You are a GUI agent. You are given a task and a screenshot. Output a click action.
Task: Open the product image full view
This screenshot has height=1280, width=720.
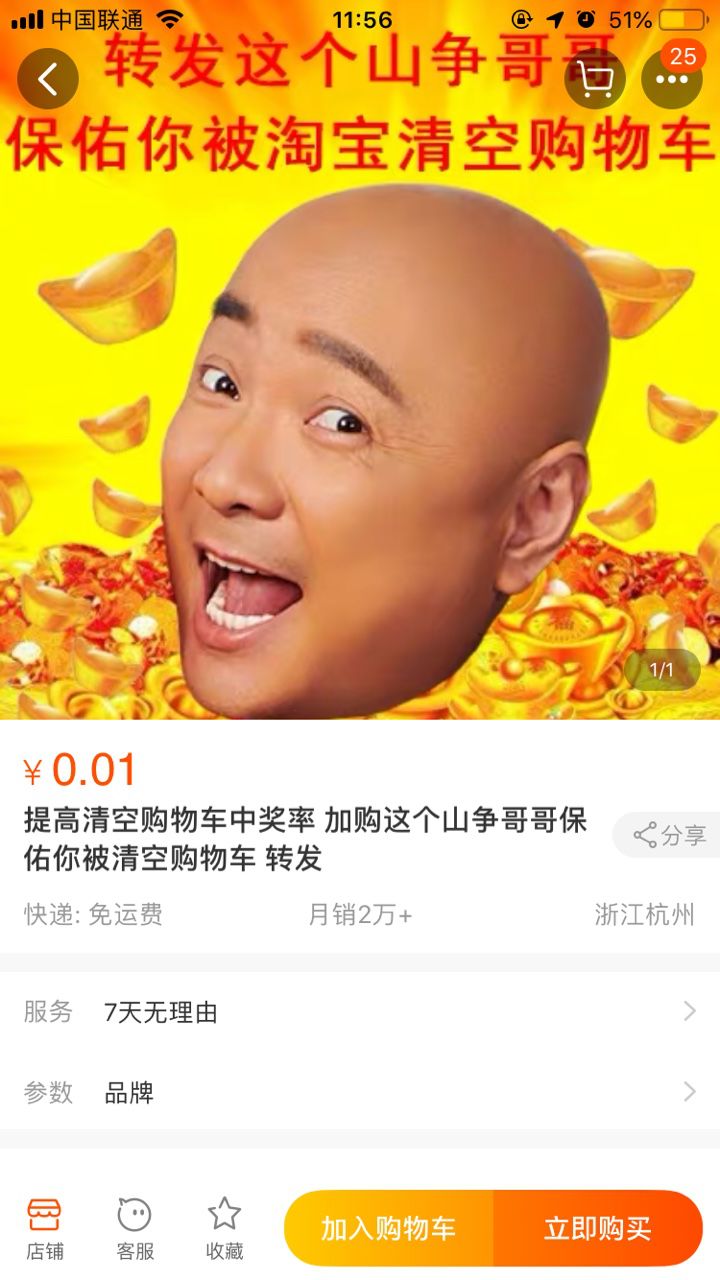coord(360,420)
